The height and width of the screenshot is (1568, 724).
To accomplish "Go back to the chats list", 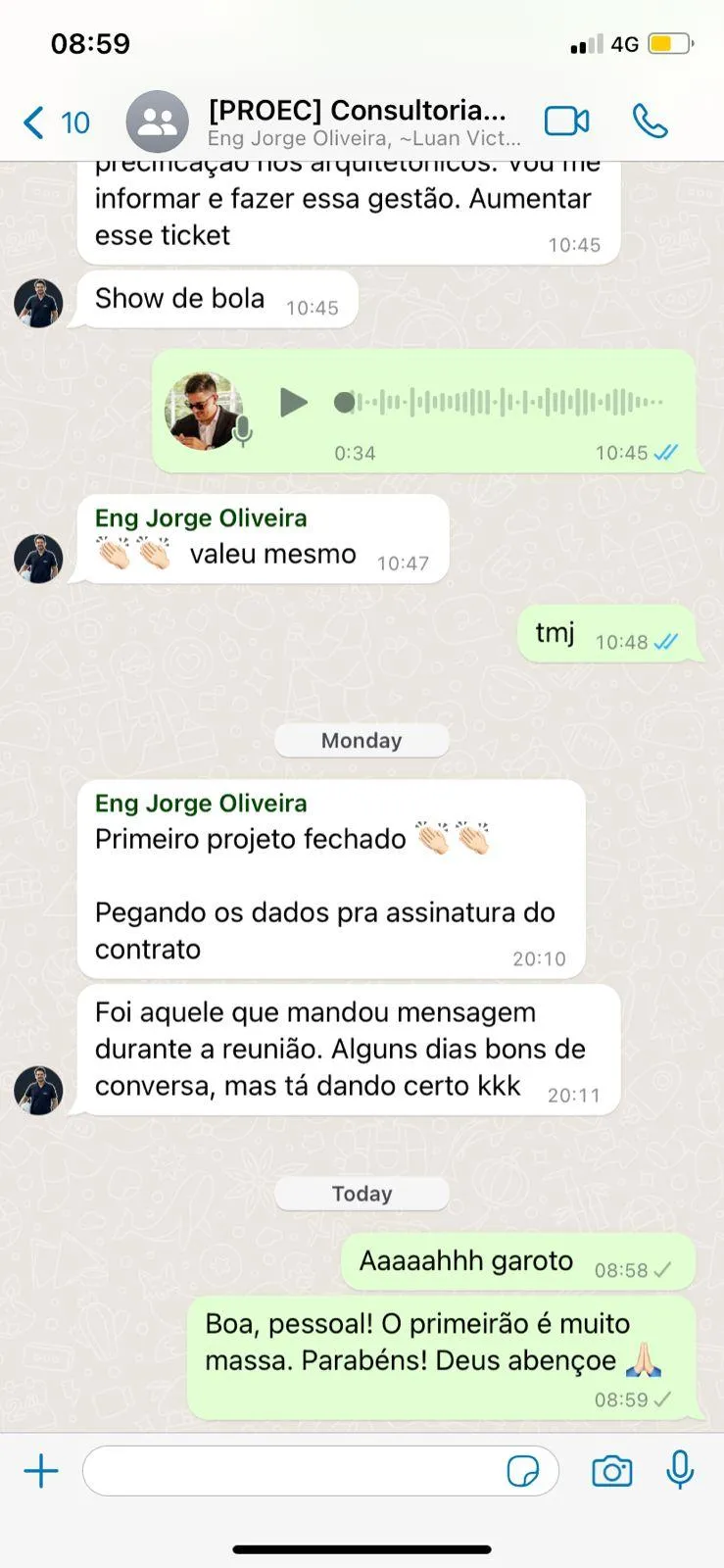I will click(x=55, y=122).
